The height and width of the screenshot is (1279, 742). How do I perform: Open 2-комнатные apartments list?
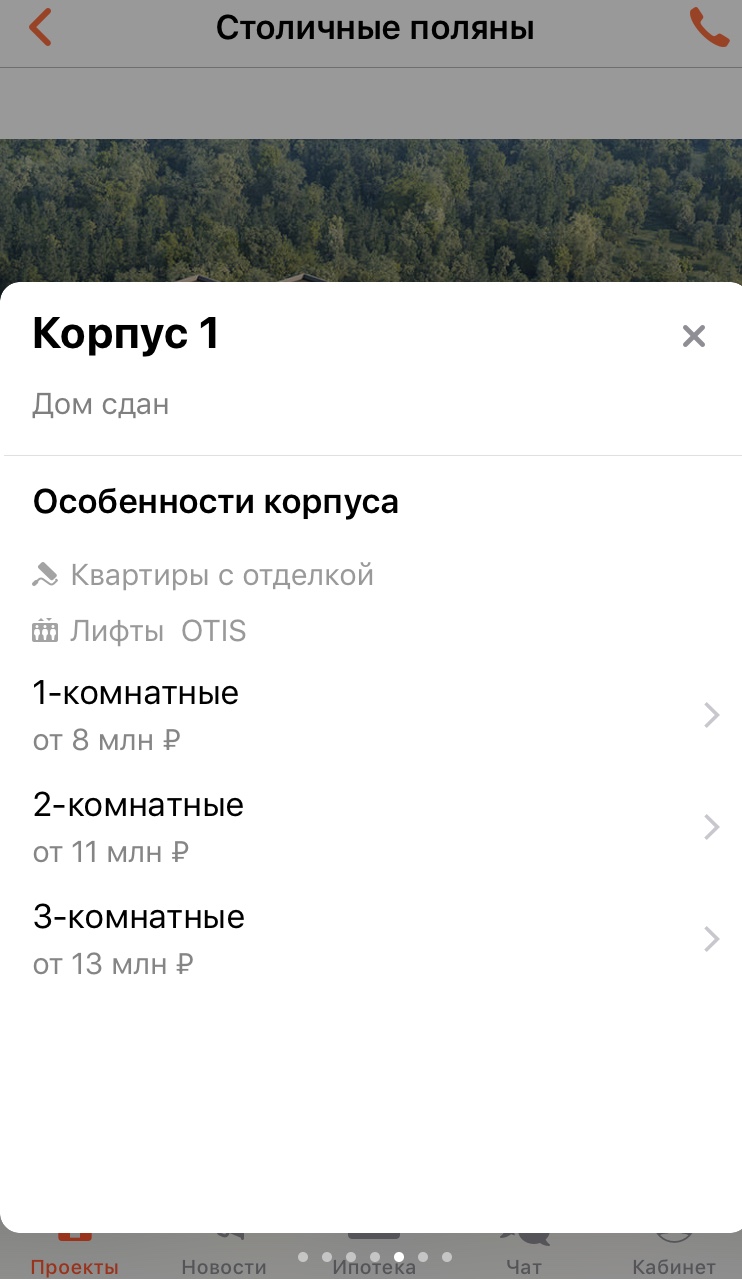pos(371,828)
